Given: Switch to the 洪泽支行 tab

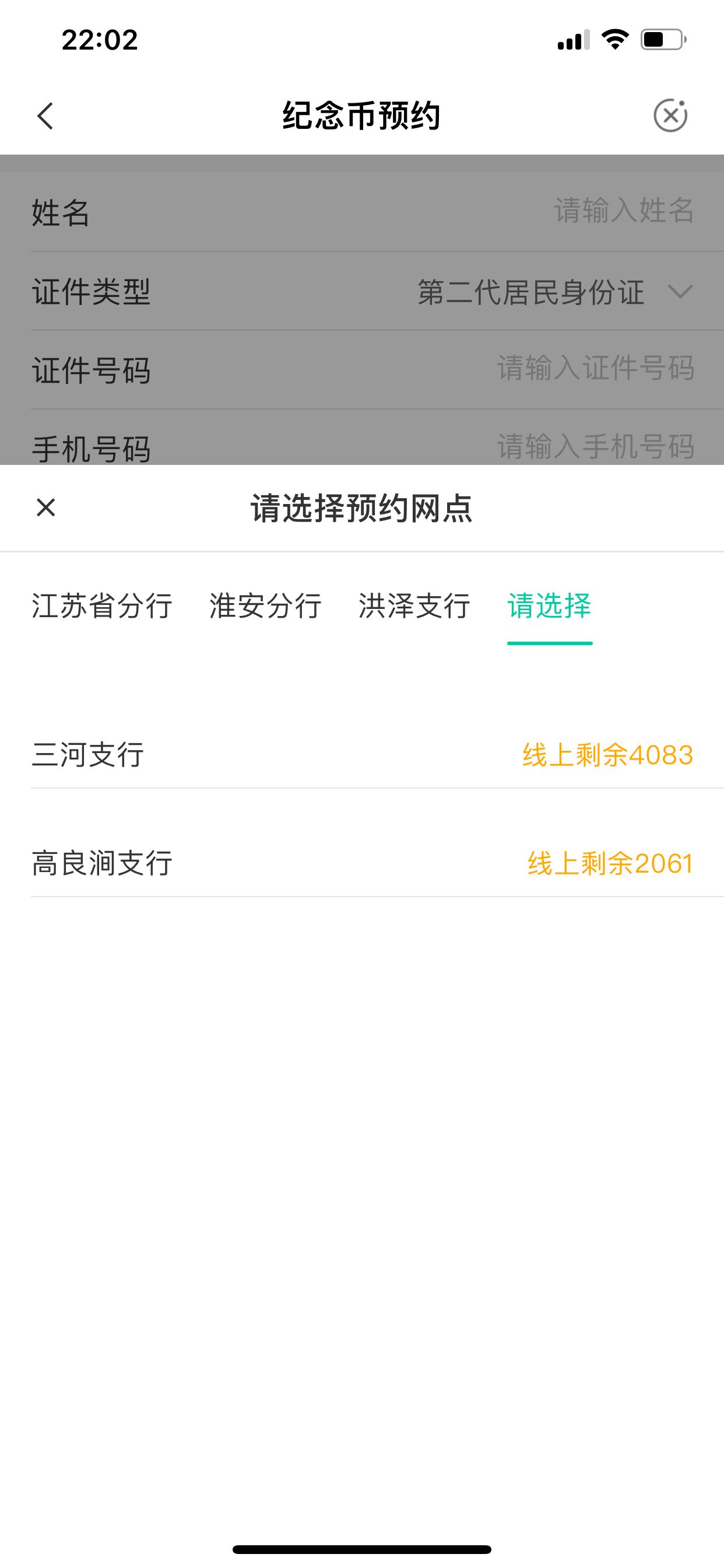Looking at the screenshot, I should 414,605.
